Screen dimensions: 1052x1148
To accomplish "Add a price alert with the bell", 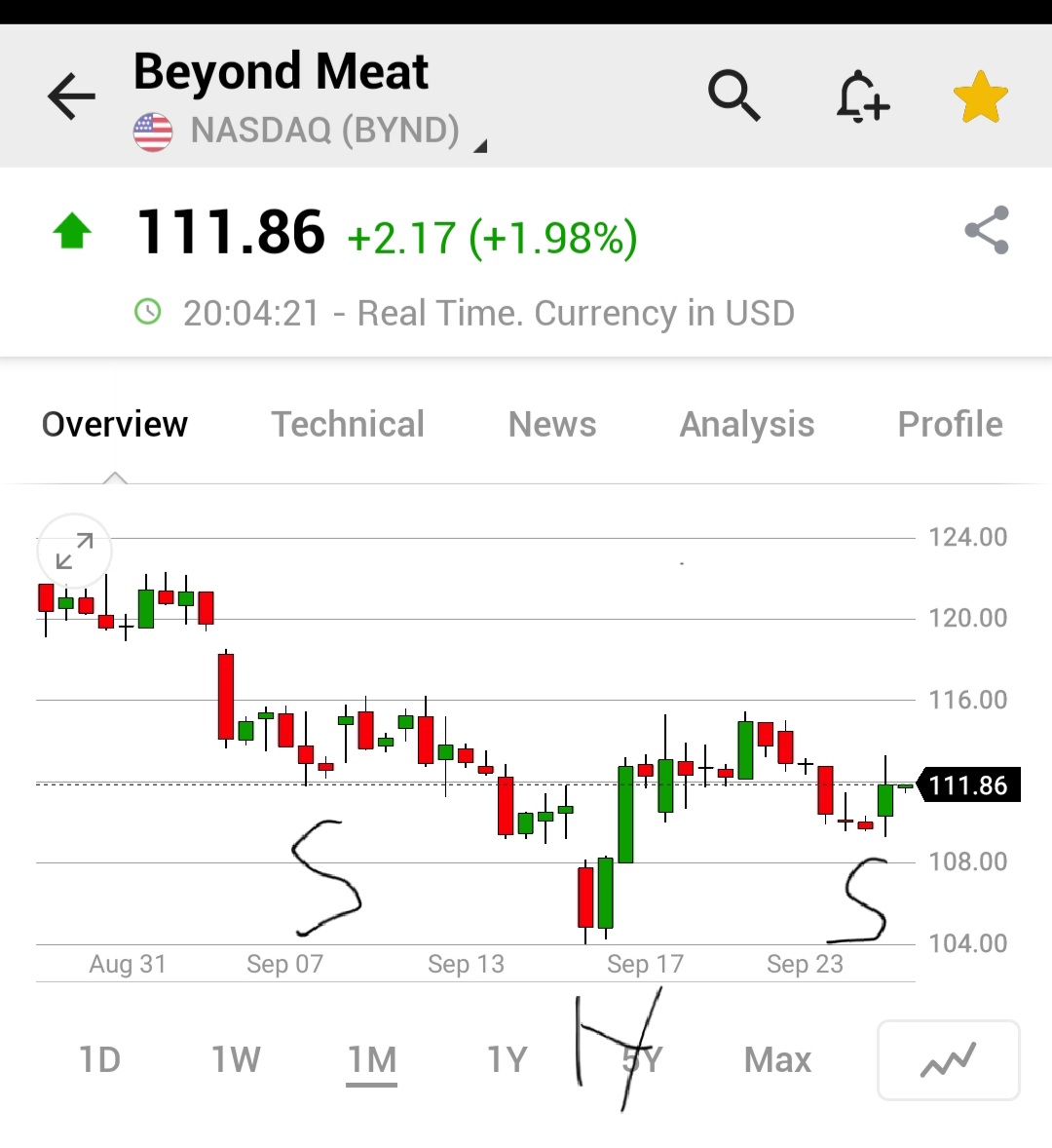I will point(862,96).
